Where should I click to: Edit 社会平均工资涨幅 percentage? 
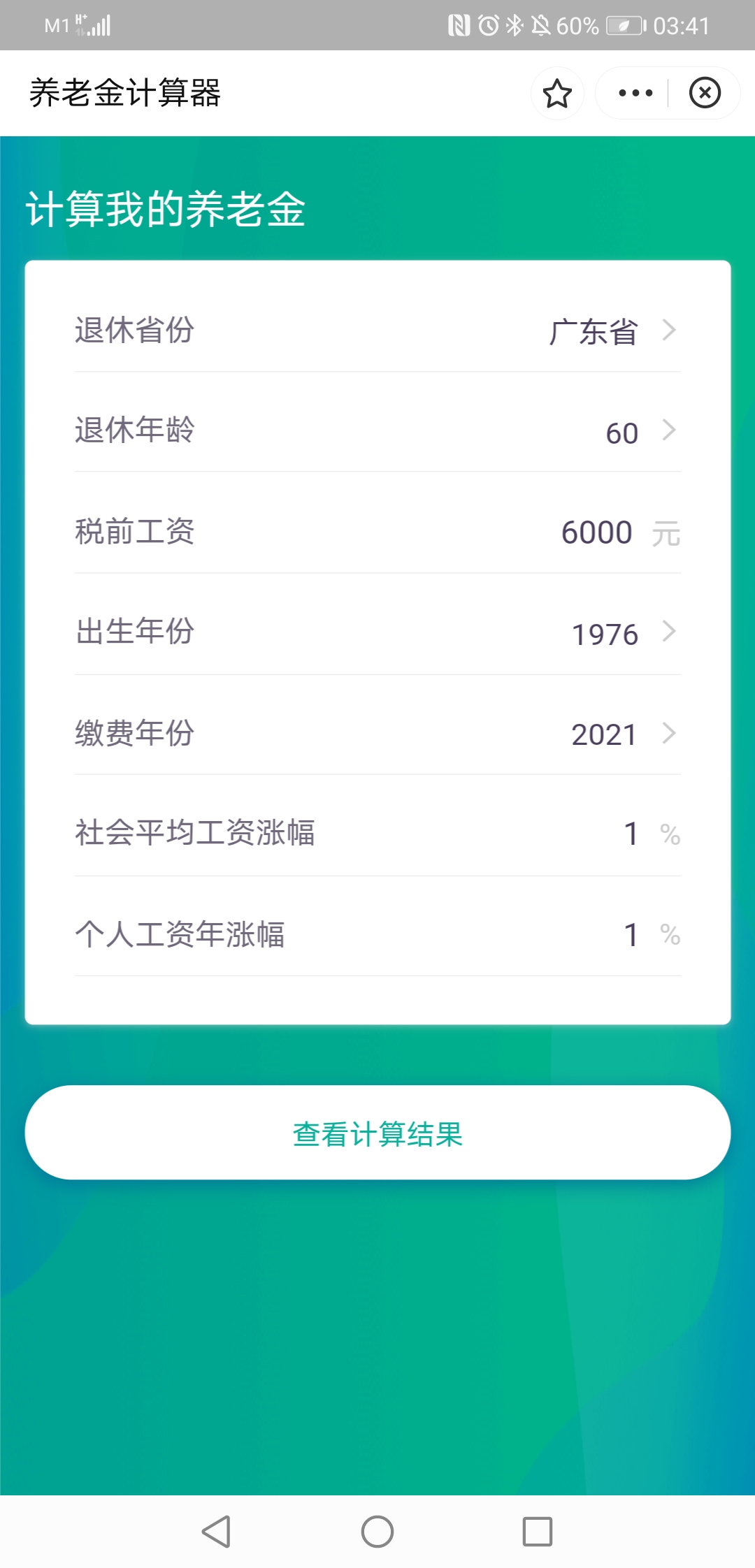point(631,834)
